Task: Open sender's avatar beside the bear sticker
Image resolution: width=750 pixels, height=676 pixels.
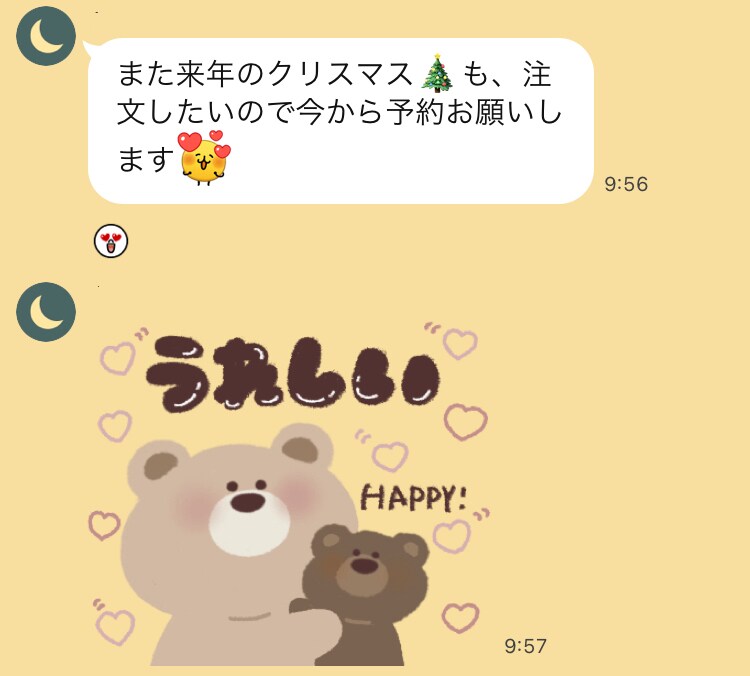Action: coord(46,313)
